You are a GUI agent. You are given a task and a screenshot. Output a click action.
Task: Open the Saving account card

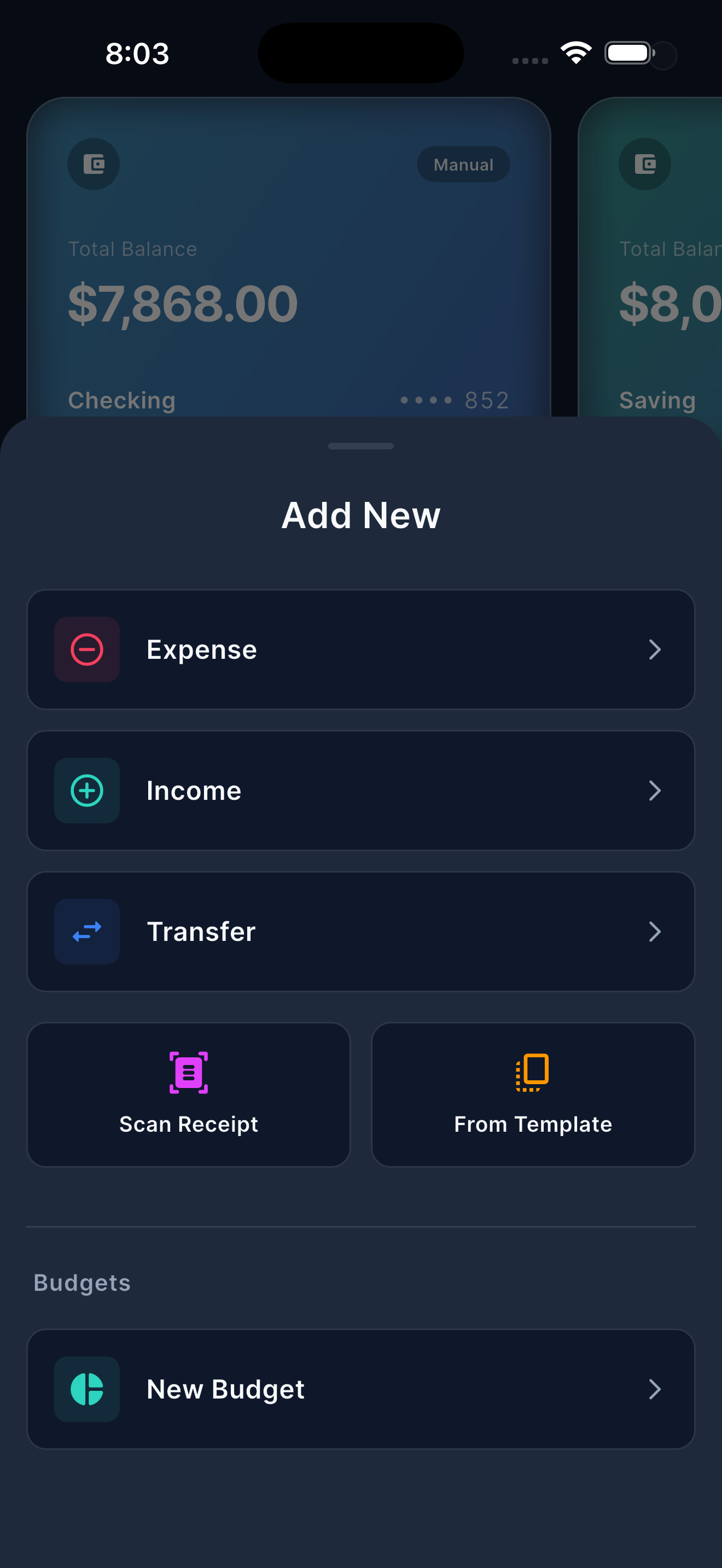coord(650,257)
